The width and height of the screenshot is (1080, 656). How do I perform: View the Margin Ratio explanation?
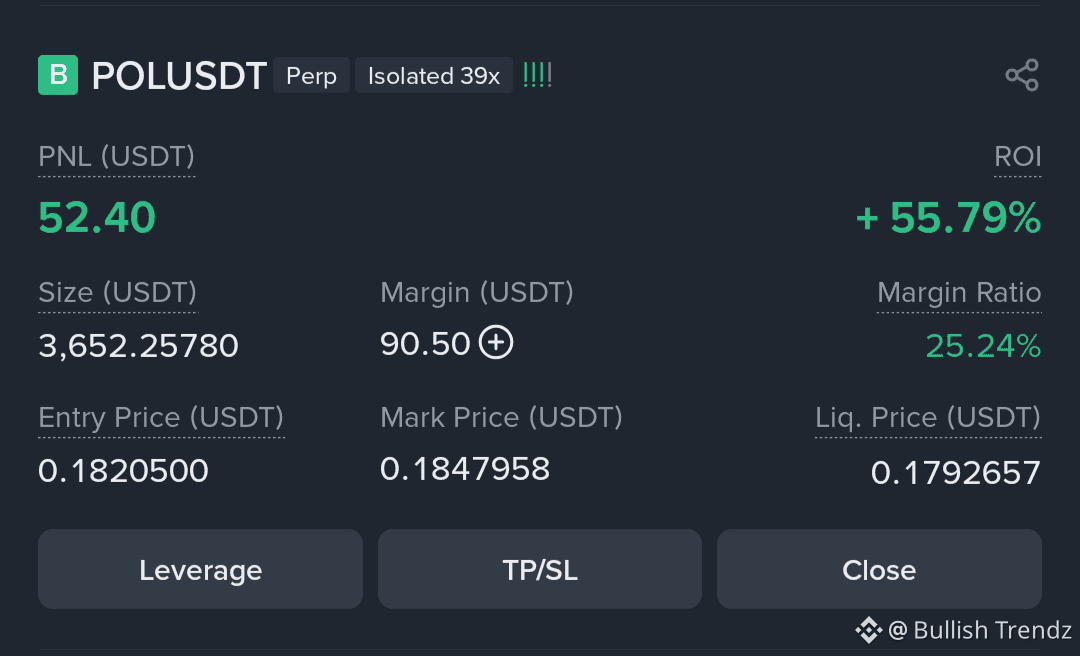point(958,293)
